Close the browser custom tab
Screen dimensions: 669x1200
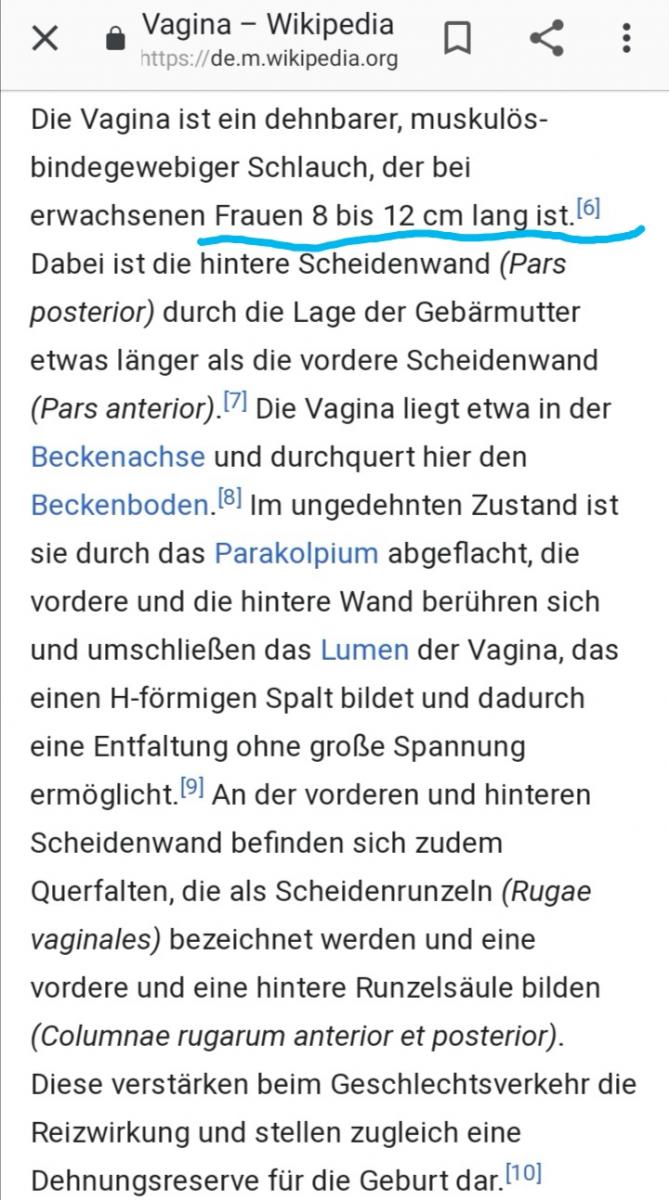pyautogui.click(x=45, y=39)
